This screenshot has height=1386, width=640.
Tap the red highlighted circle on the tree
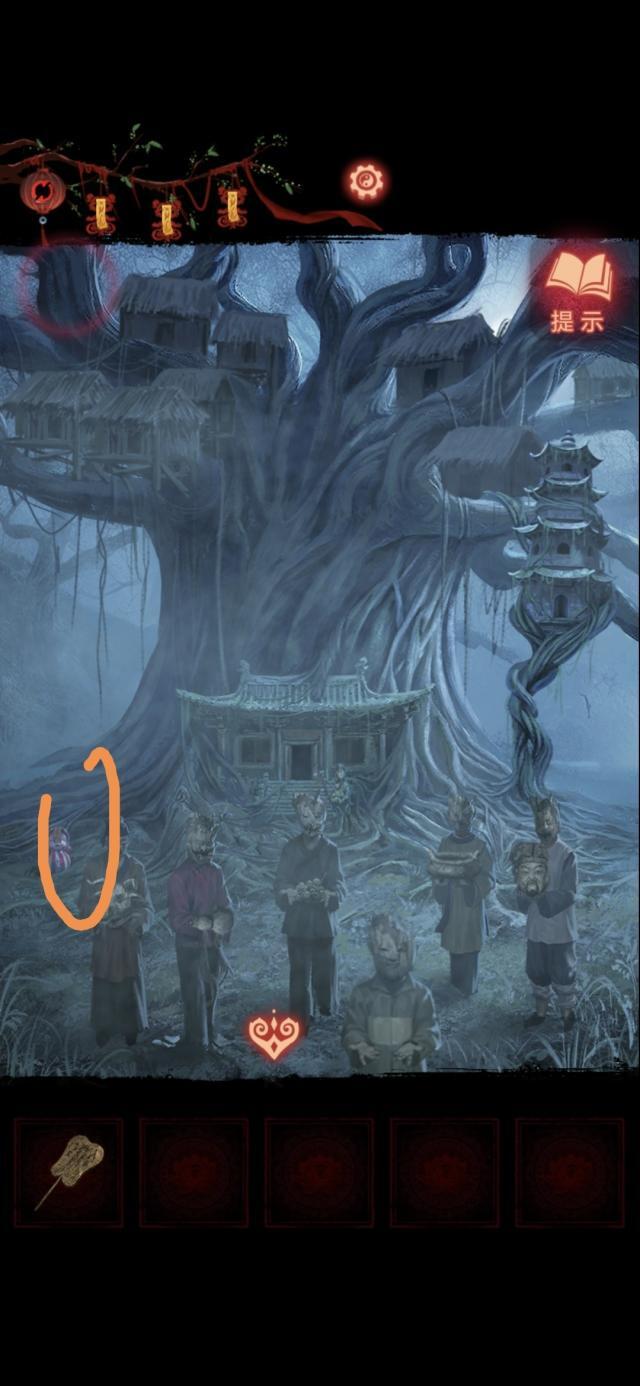pos(68,287)
